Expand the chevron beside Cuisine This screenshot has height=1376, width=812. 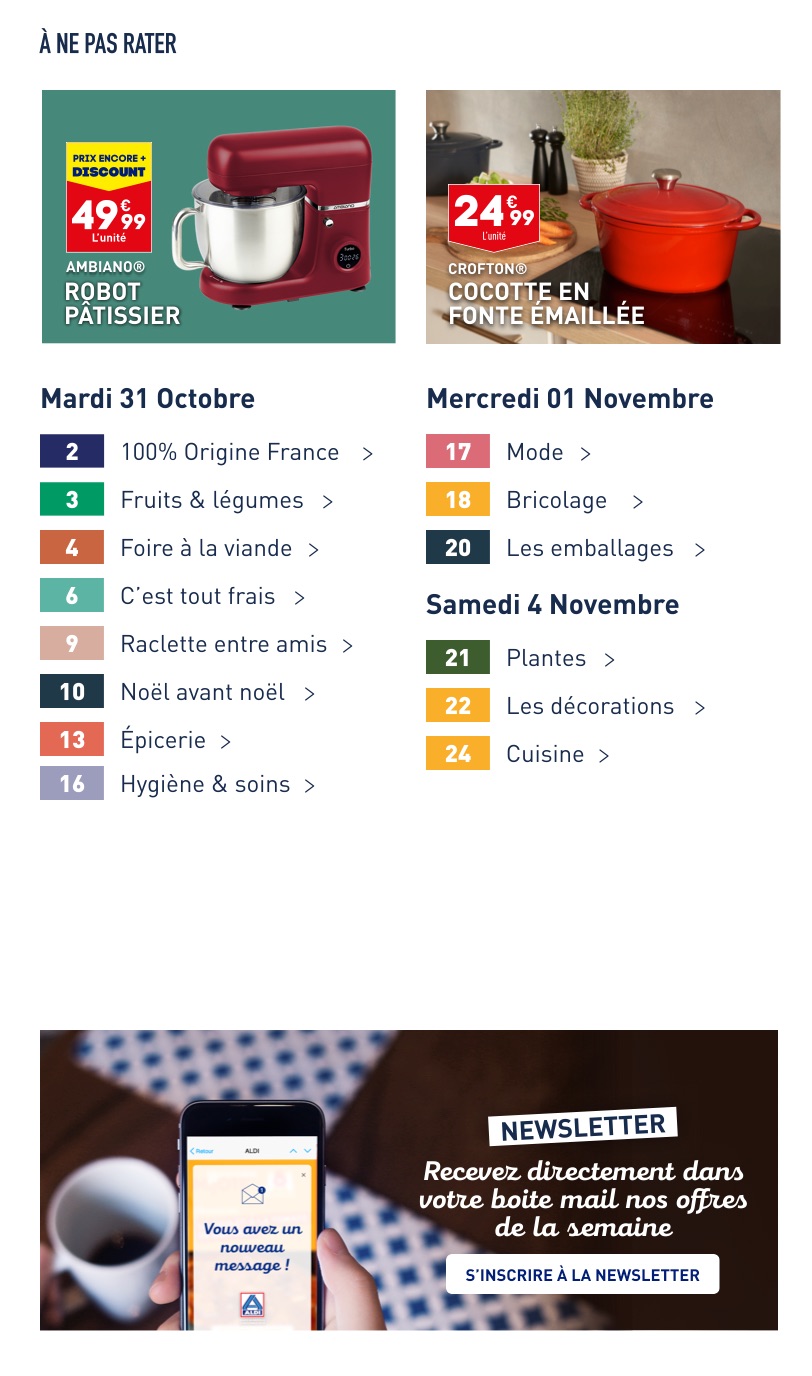coord(603,755)
